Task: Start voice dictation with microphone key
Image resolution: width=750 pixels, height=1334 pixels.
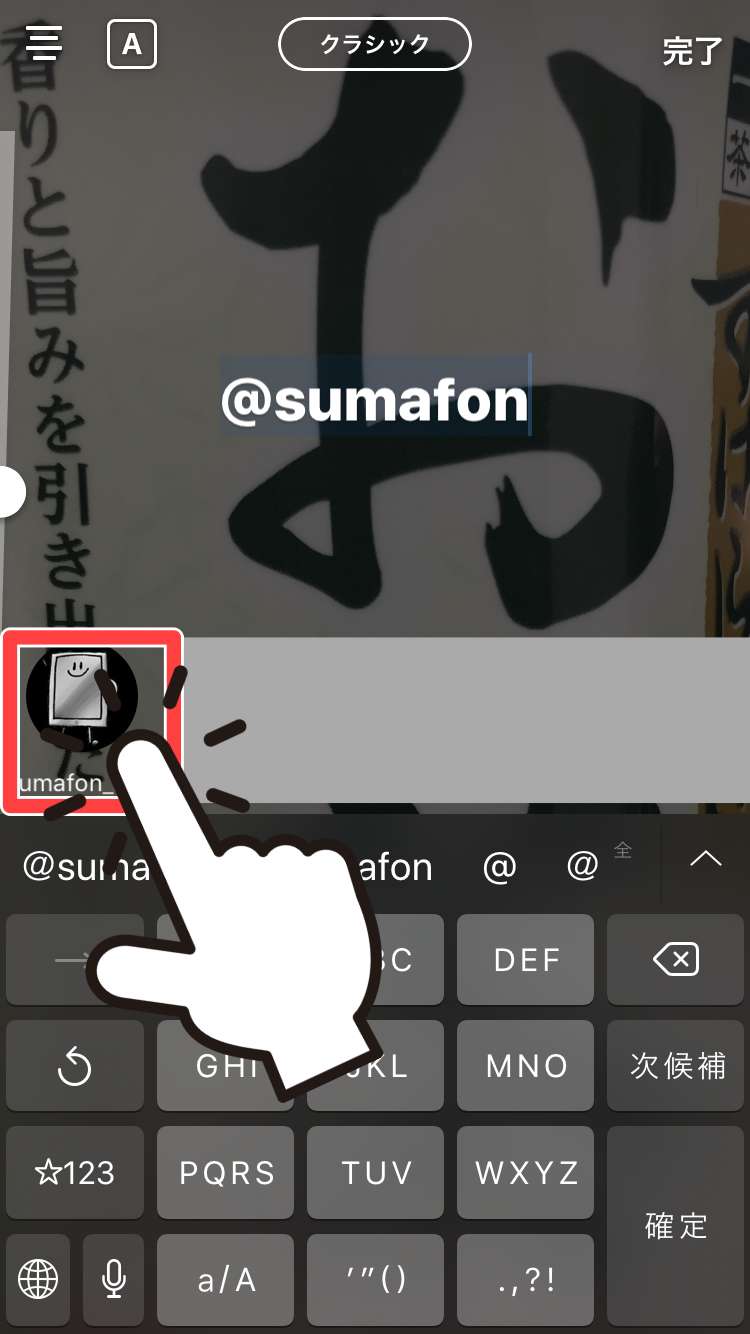Action: click(113, 1278)
